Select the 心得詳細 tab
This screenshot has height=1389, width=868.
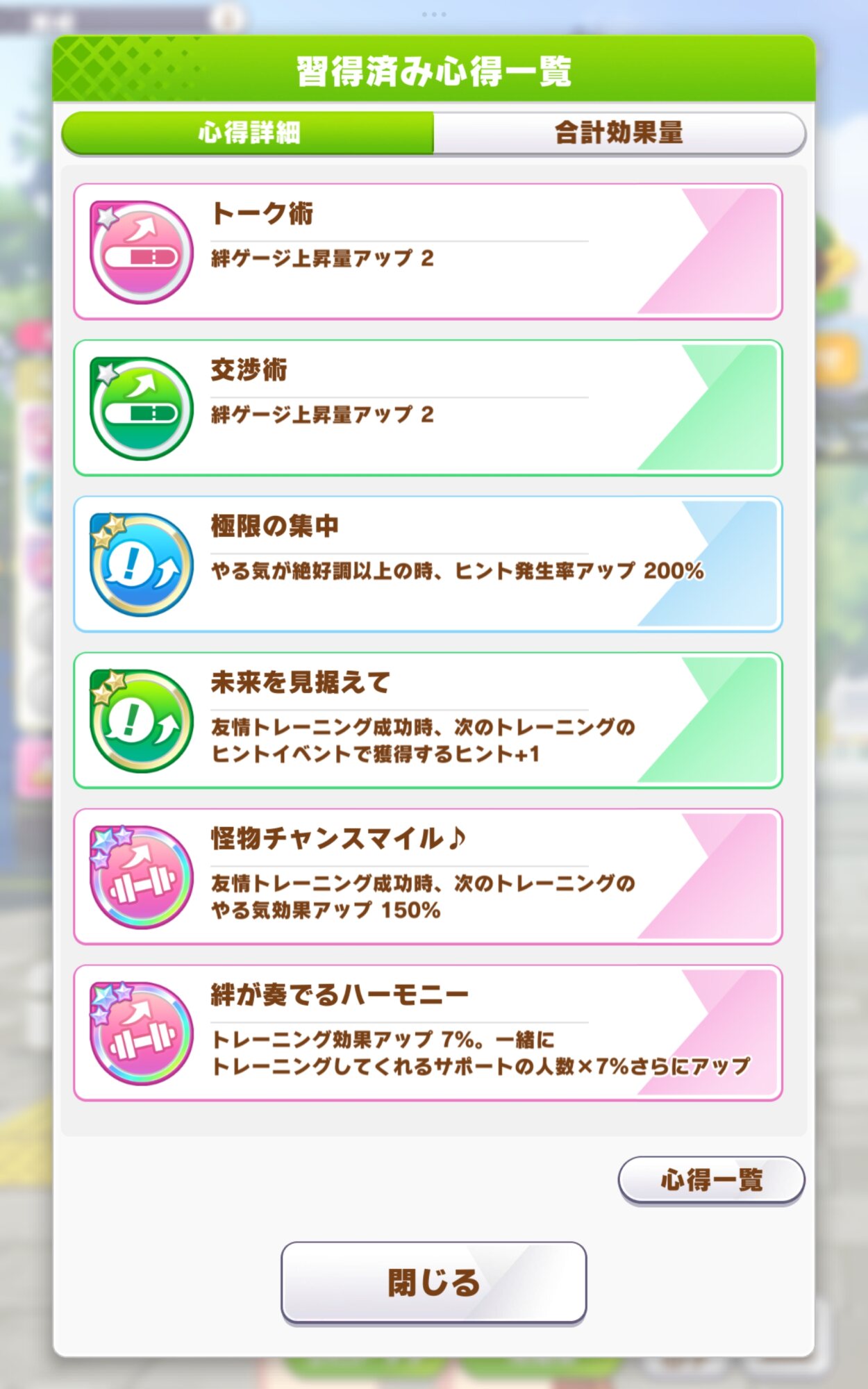248,133
